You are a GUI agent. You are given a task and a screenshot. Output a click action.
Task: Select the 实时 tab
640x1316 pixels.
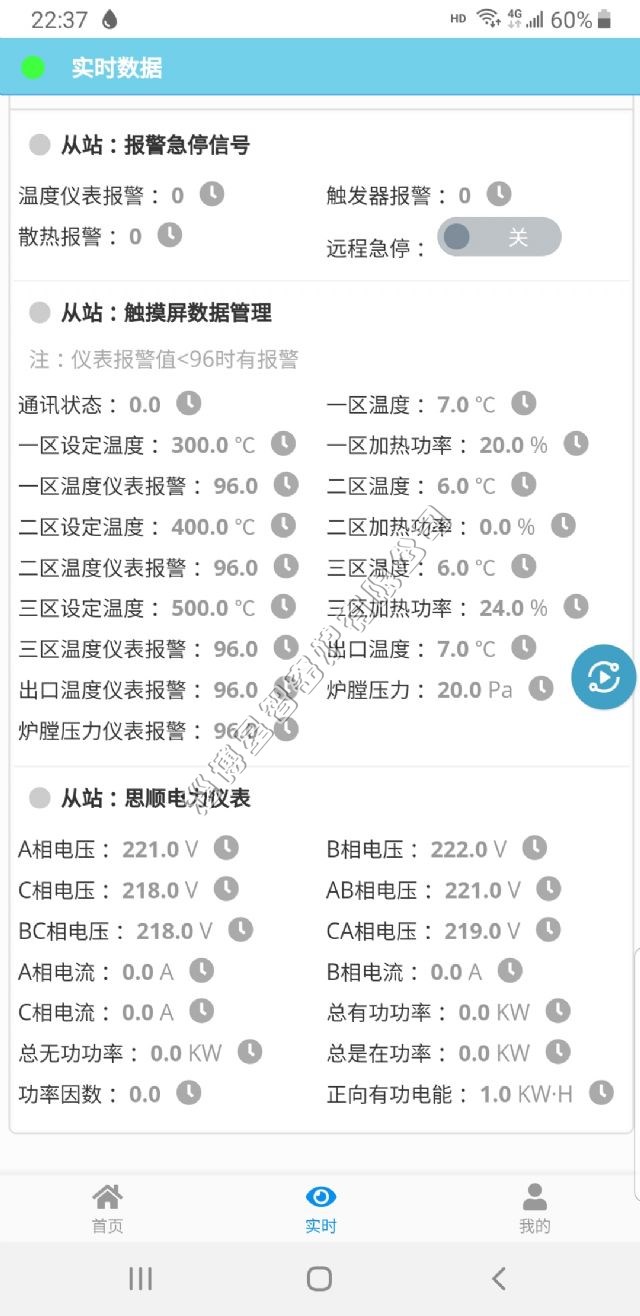pos(320,1208)
